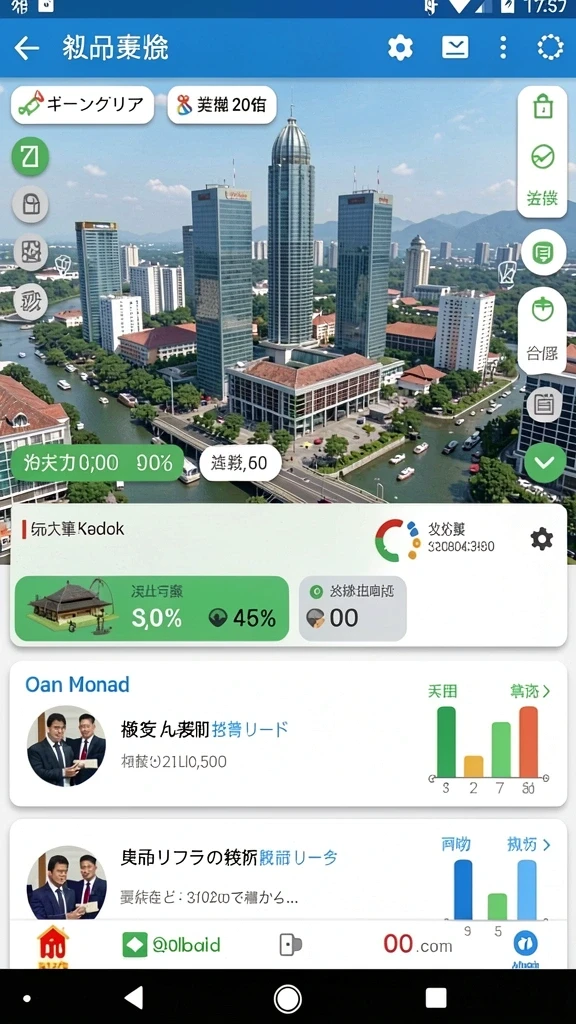This screenshot has height=1024, width=576.
Task: Open the green 45% house card
Action: [x=152, y=609]
